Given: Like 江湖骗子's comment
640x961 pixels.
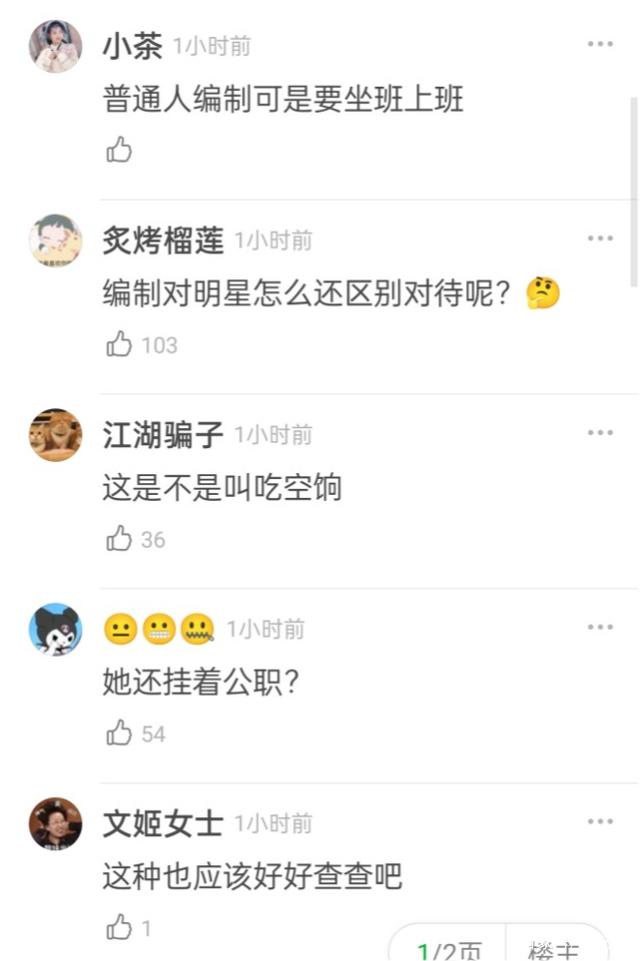Looking at the screenshot, I should (119, 540).
